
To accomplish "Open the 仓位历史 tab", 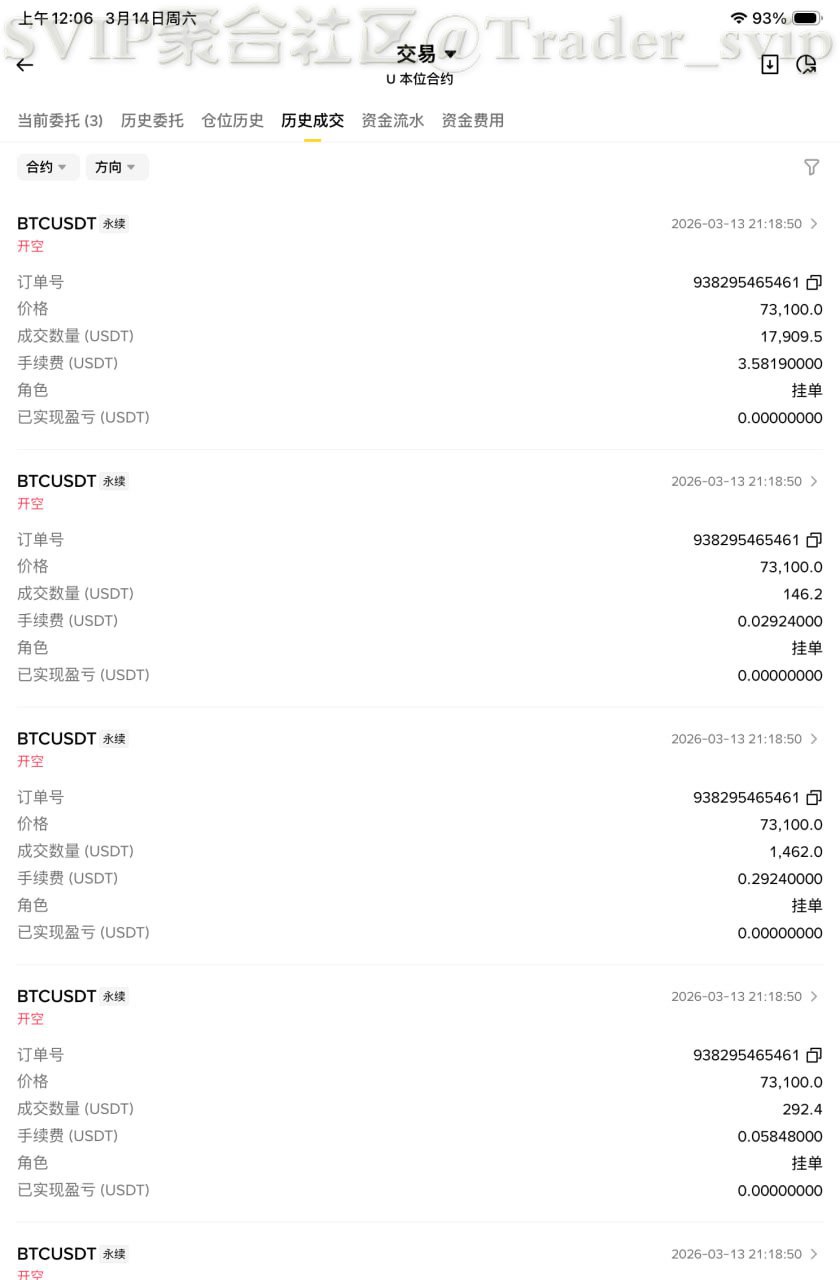I will click(x=232, y=121).
